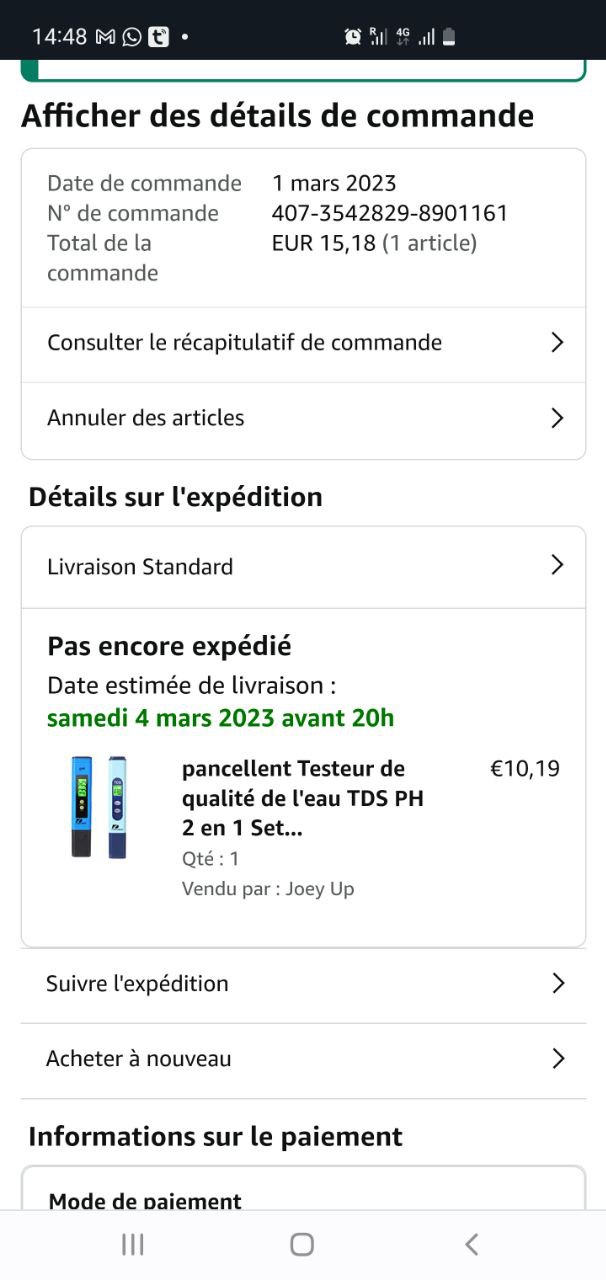The width and height of the screenshot is (606, 1280).
Task: Show recent apps
Action: (x=132, y=1244)
